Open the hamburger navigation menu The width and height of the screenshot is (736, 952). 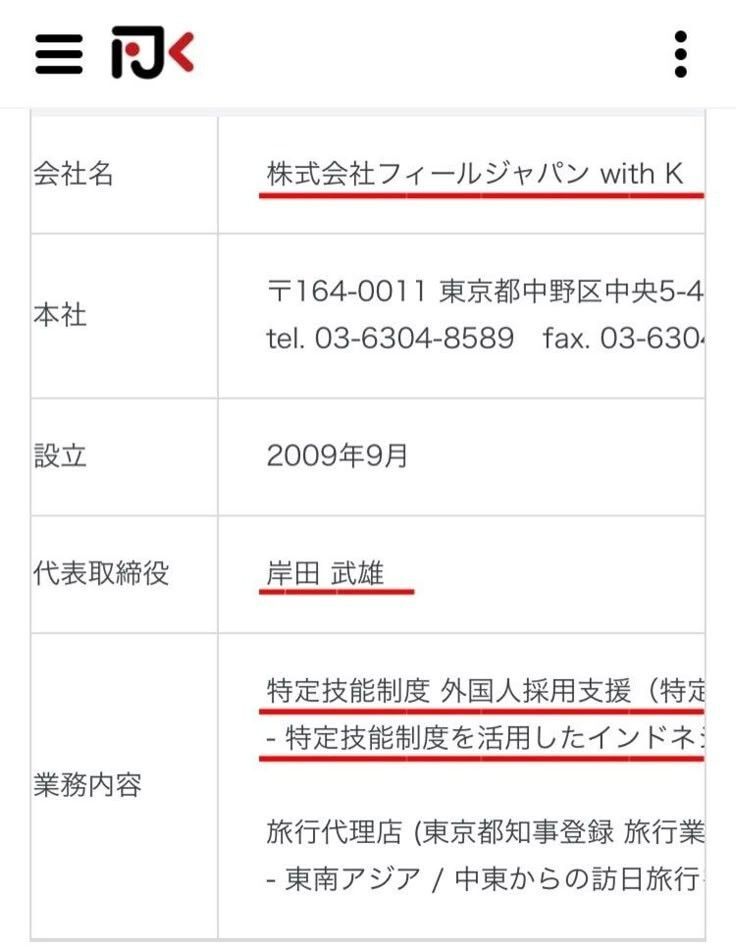[x=60, y=54]
